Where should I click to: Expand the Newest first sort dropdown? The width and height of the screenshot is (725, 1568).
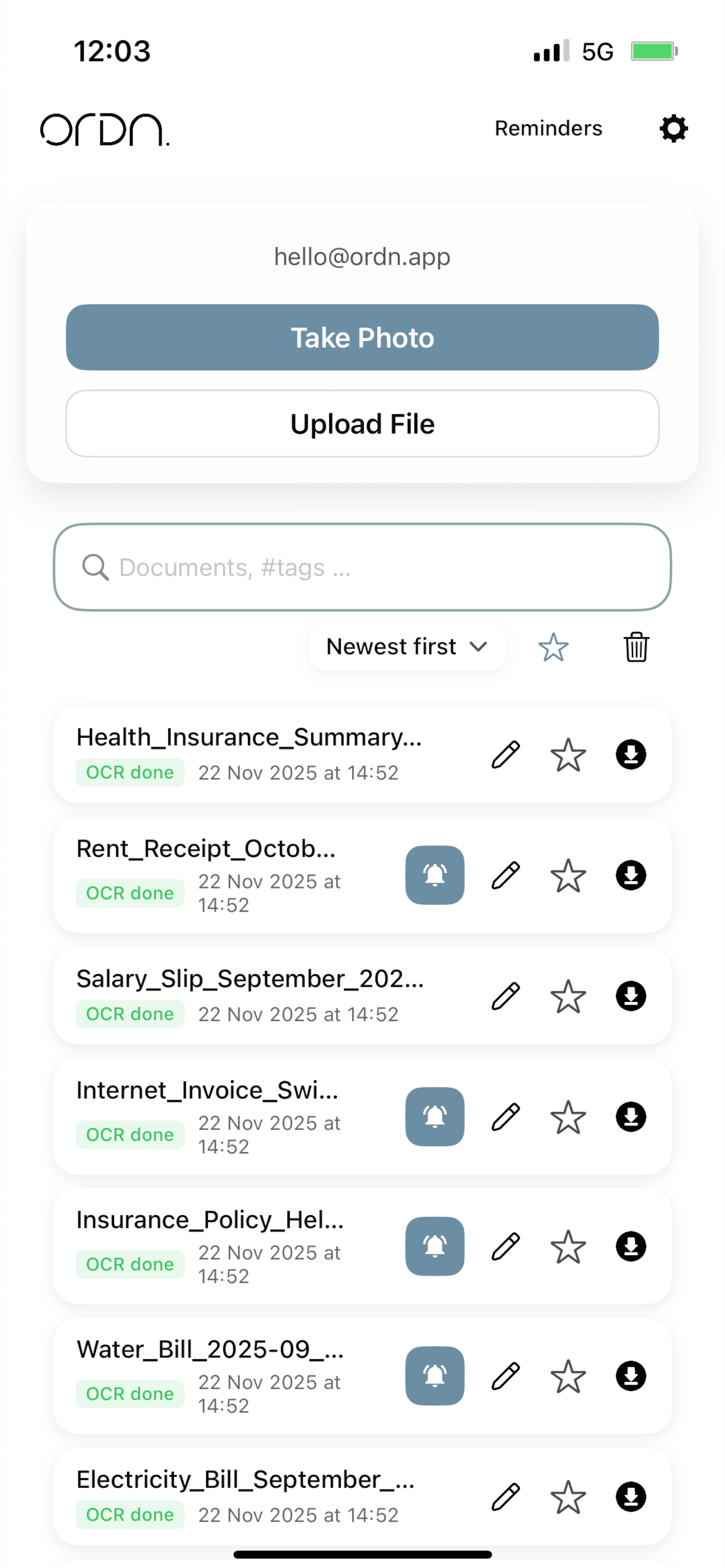[407, 646]
